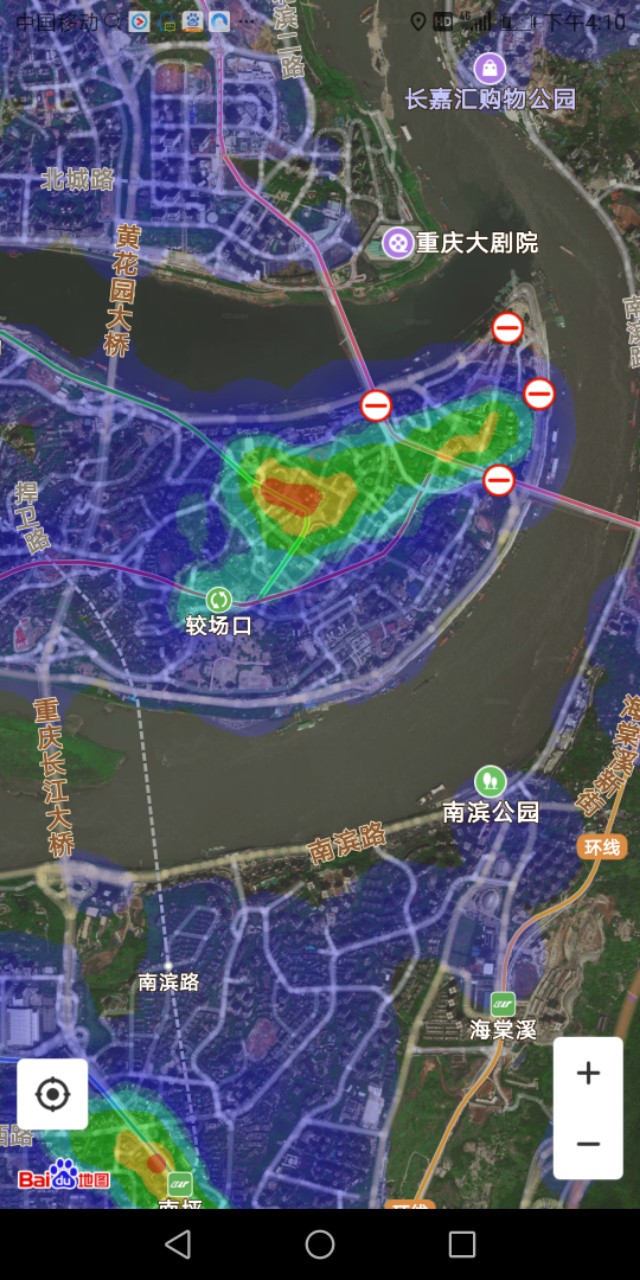Open the 重庆大剧院 map marker

tap(398, 242)
